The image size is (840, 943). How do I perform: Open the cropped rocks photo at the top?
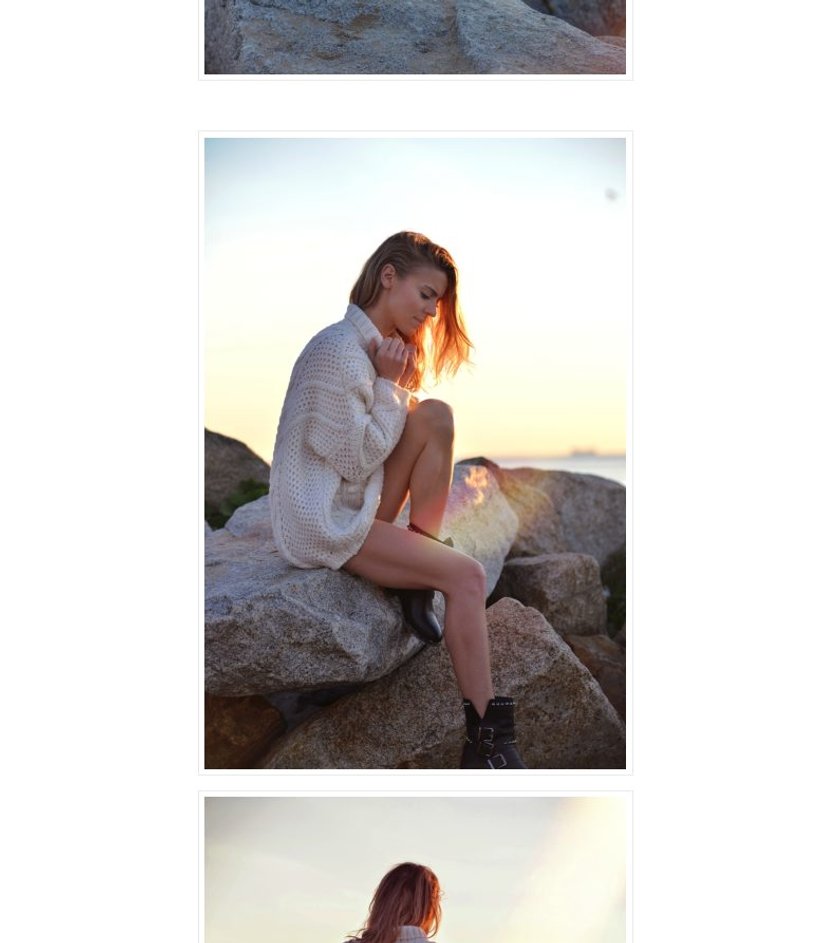click(415, 37)
